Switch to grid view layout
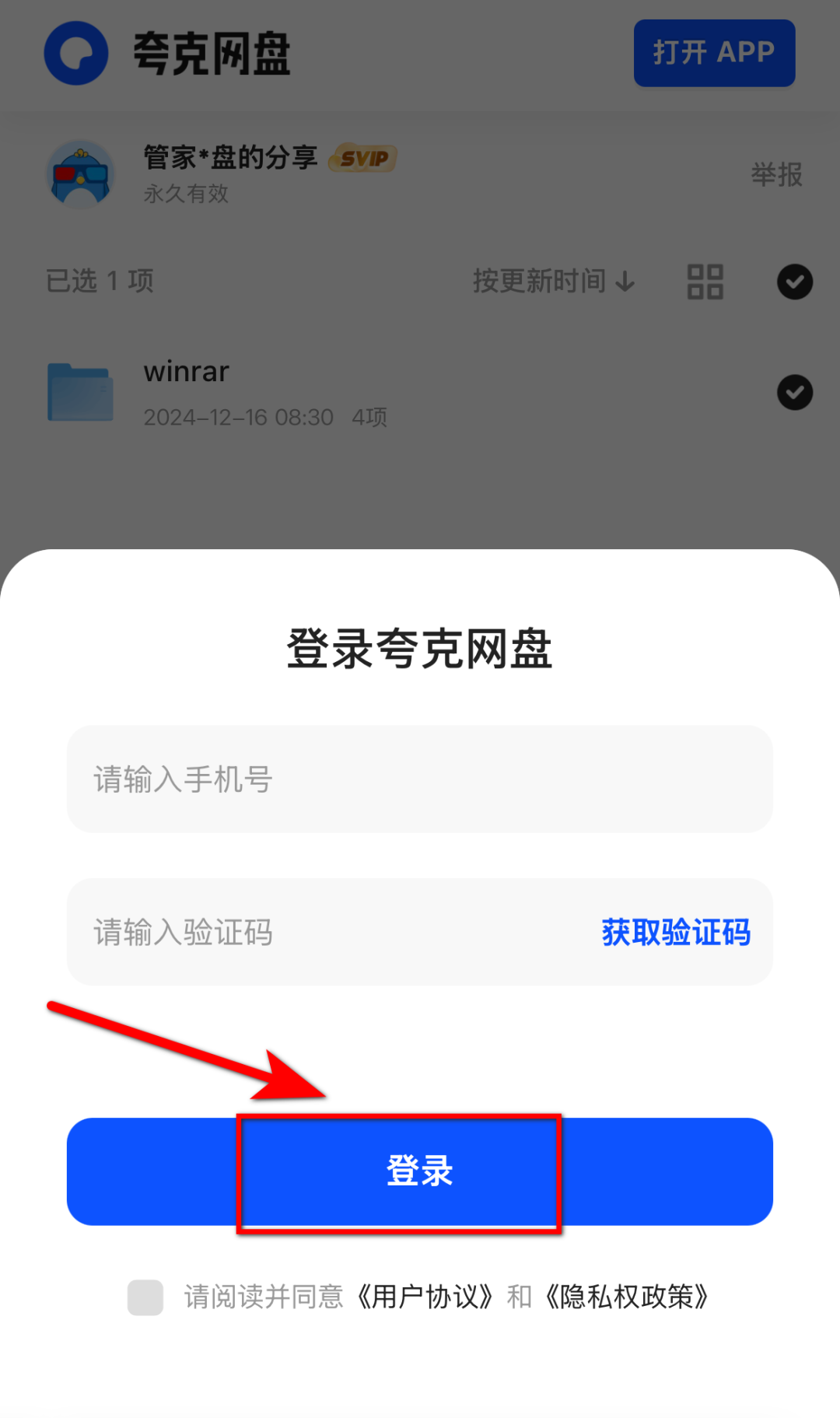This screenshot has width=840, height=1418. 705,282
